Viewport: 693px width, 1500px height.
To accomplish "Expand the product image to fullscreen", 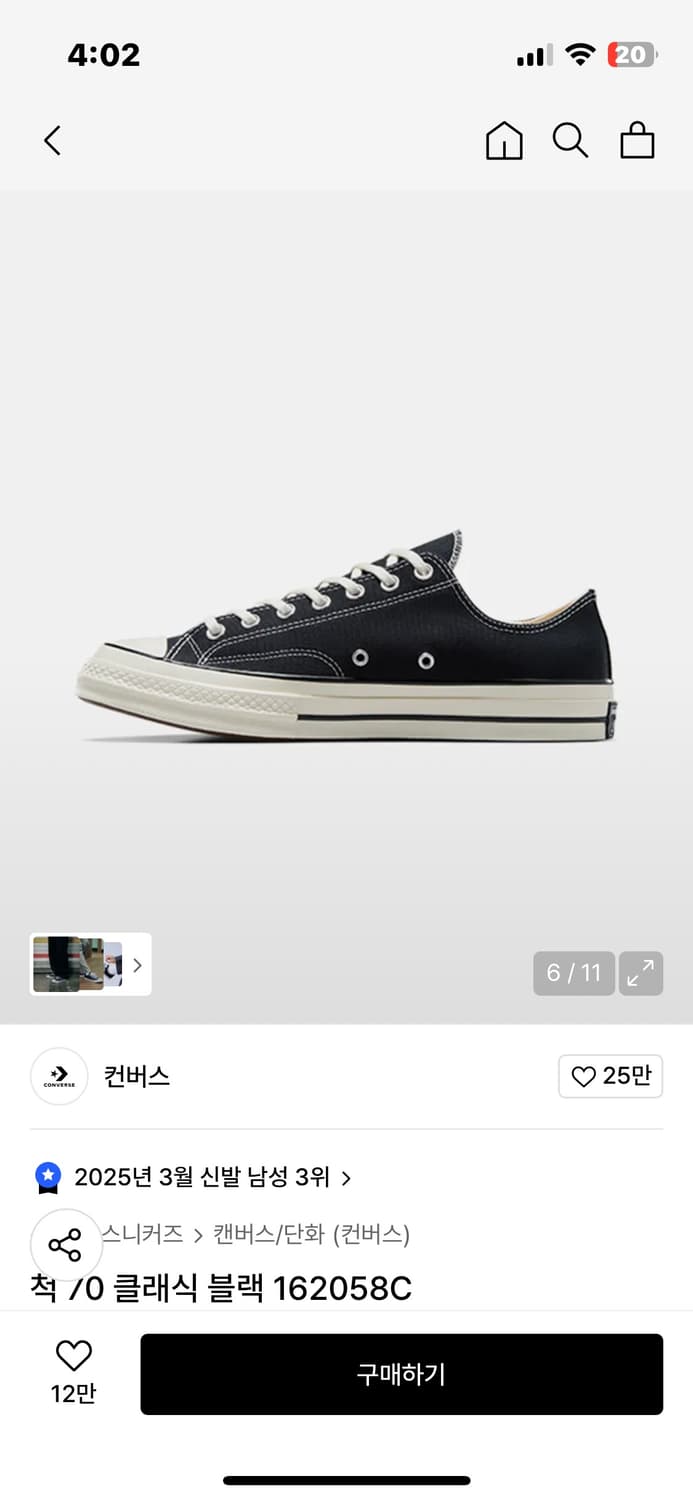I will pyautogui.click(x=641, y=973).
